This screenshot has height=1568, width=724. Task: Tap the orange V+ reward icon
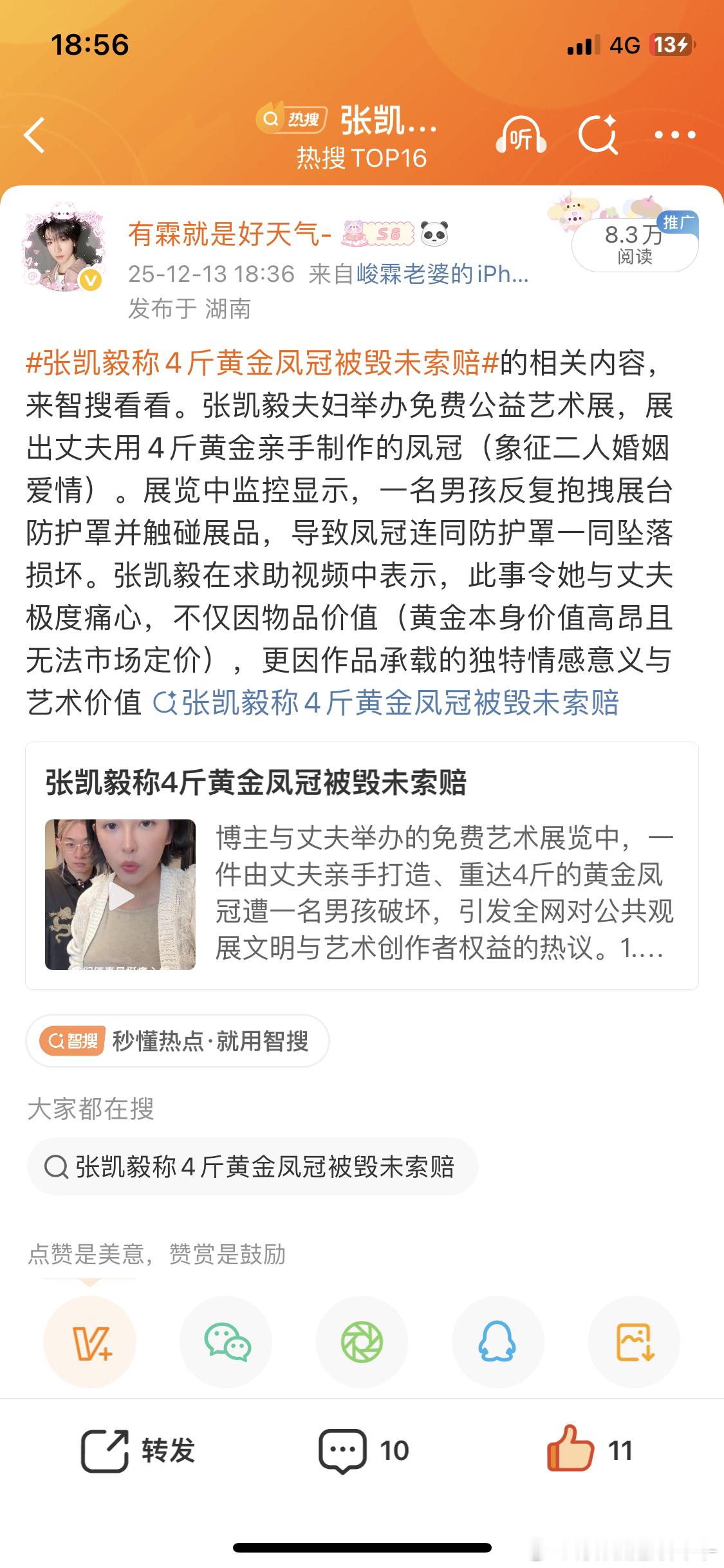tap(90, 1342)
